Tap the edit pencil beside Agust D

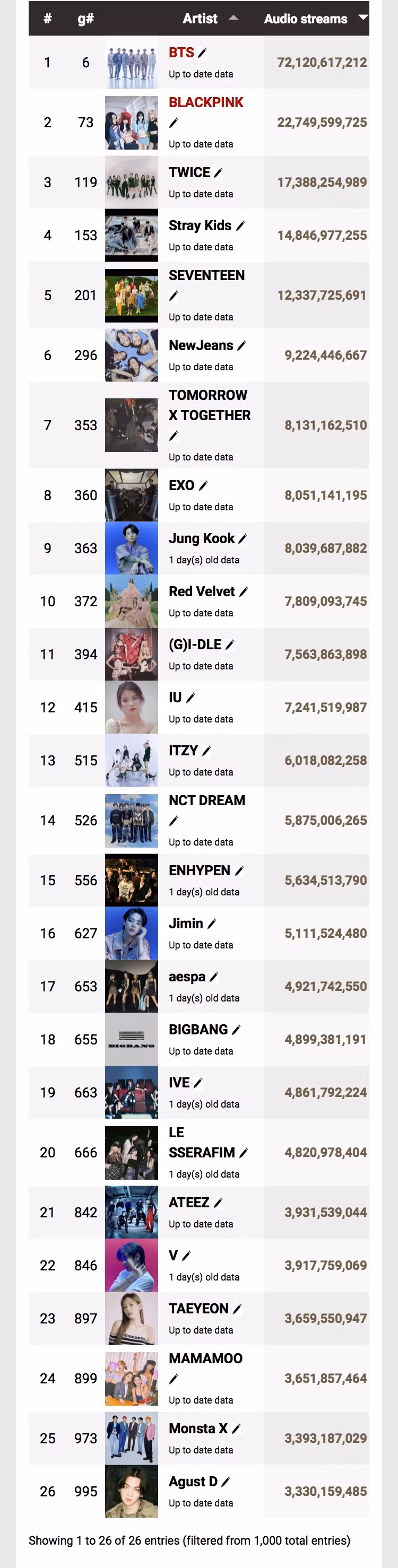(x=225, y=1482)
